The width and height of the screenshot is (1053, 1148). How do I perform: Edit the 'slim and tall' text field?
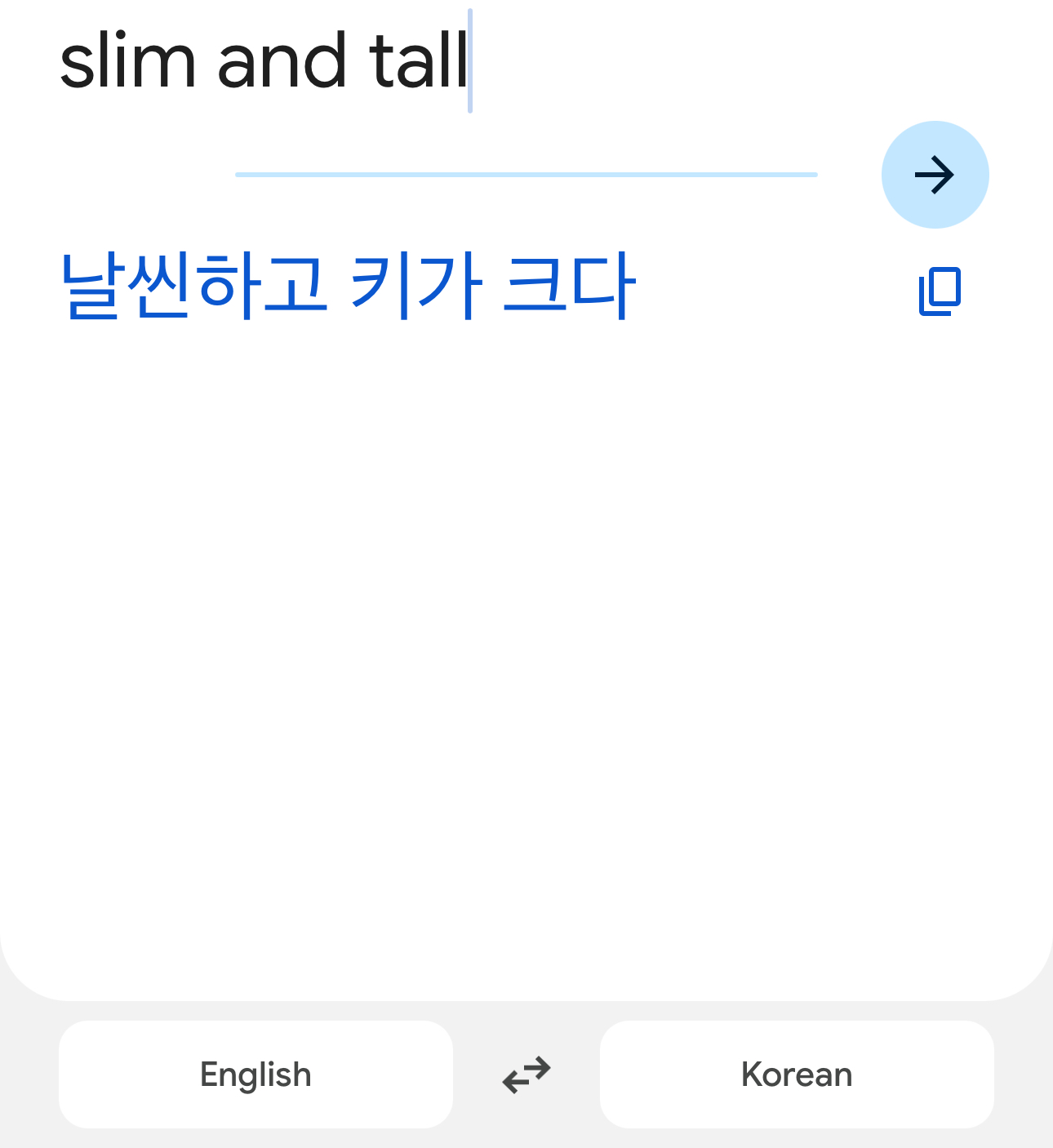264,61
